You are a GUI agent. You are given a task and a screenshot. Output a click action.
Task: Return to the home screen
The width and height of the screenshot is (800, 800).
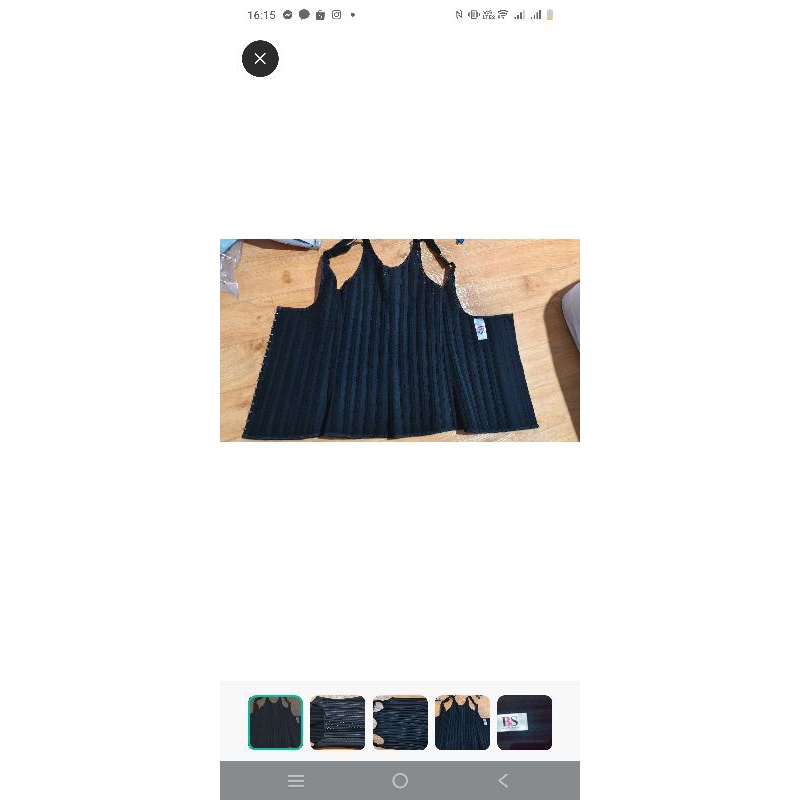pyautogui.click(x=400, y=781)
